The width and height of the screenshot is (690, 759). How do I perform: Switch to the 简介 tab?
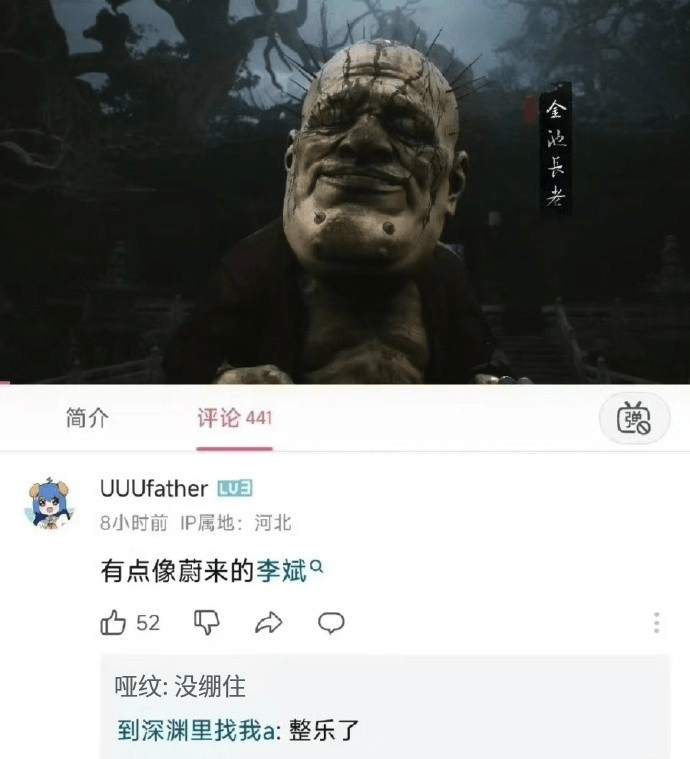87,418
